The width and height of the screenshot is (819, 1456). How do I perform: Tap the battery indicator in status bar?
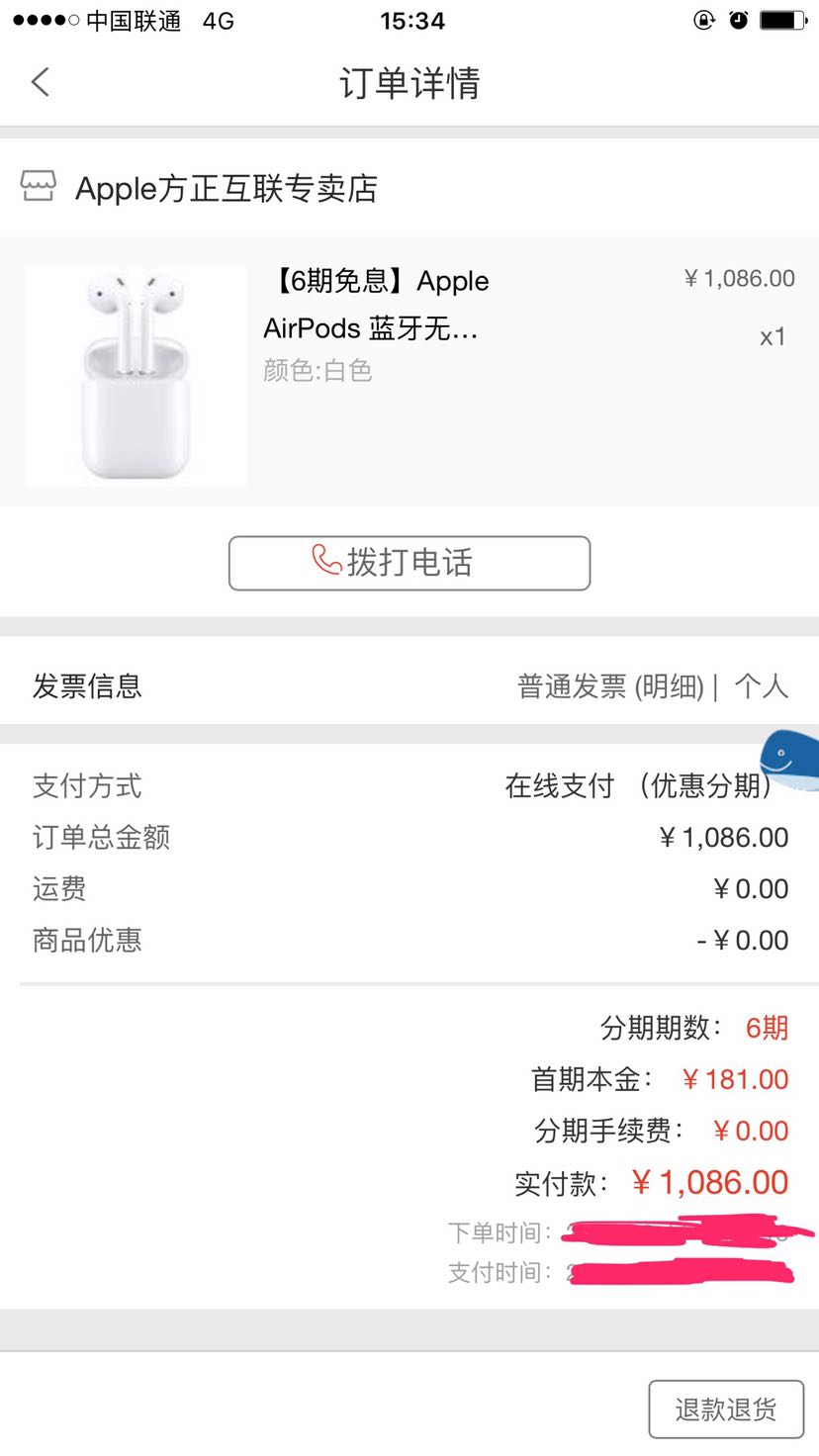point(780,18)
